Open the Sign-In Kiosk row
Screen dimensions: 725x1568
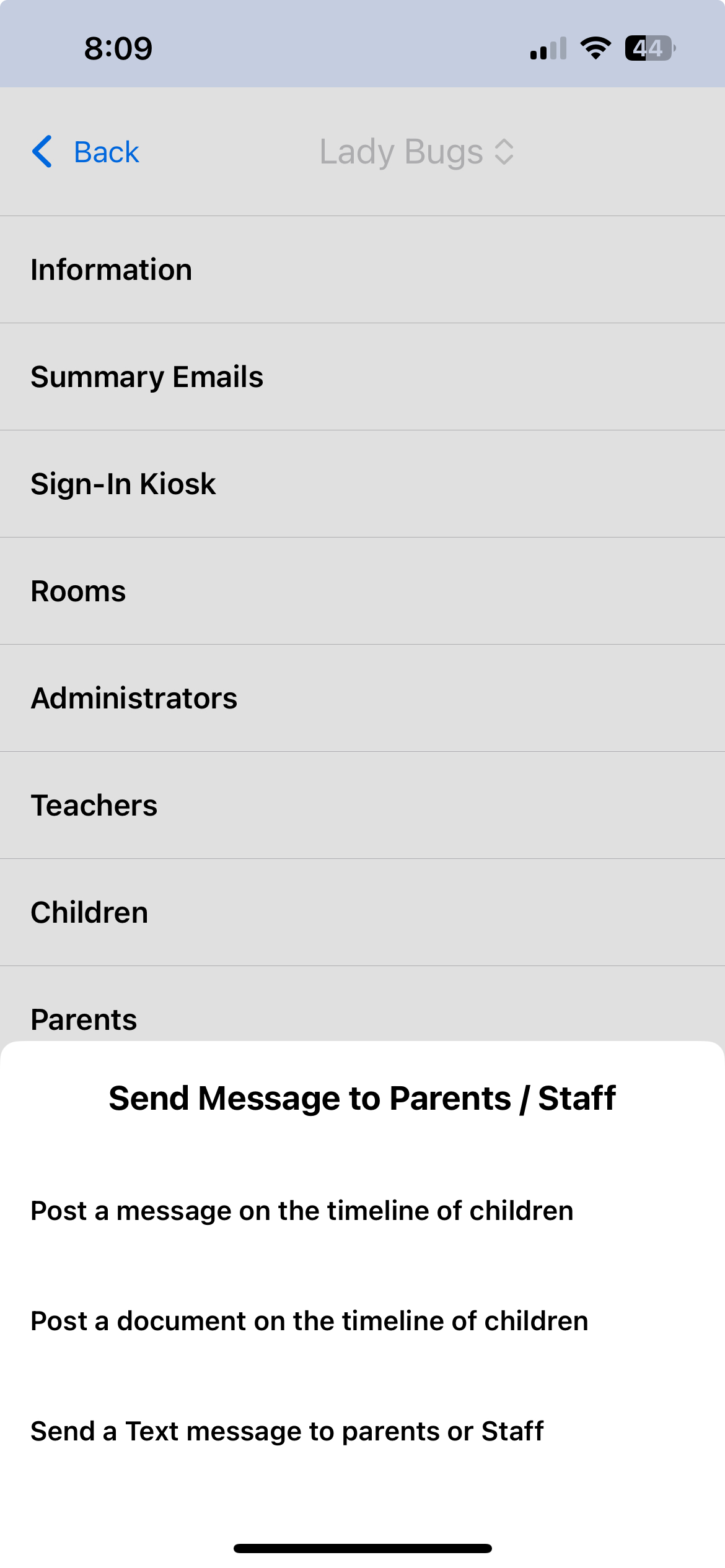tap(362, 484)
